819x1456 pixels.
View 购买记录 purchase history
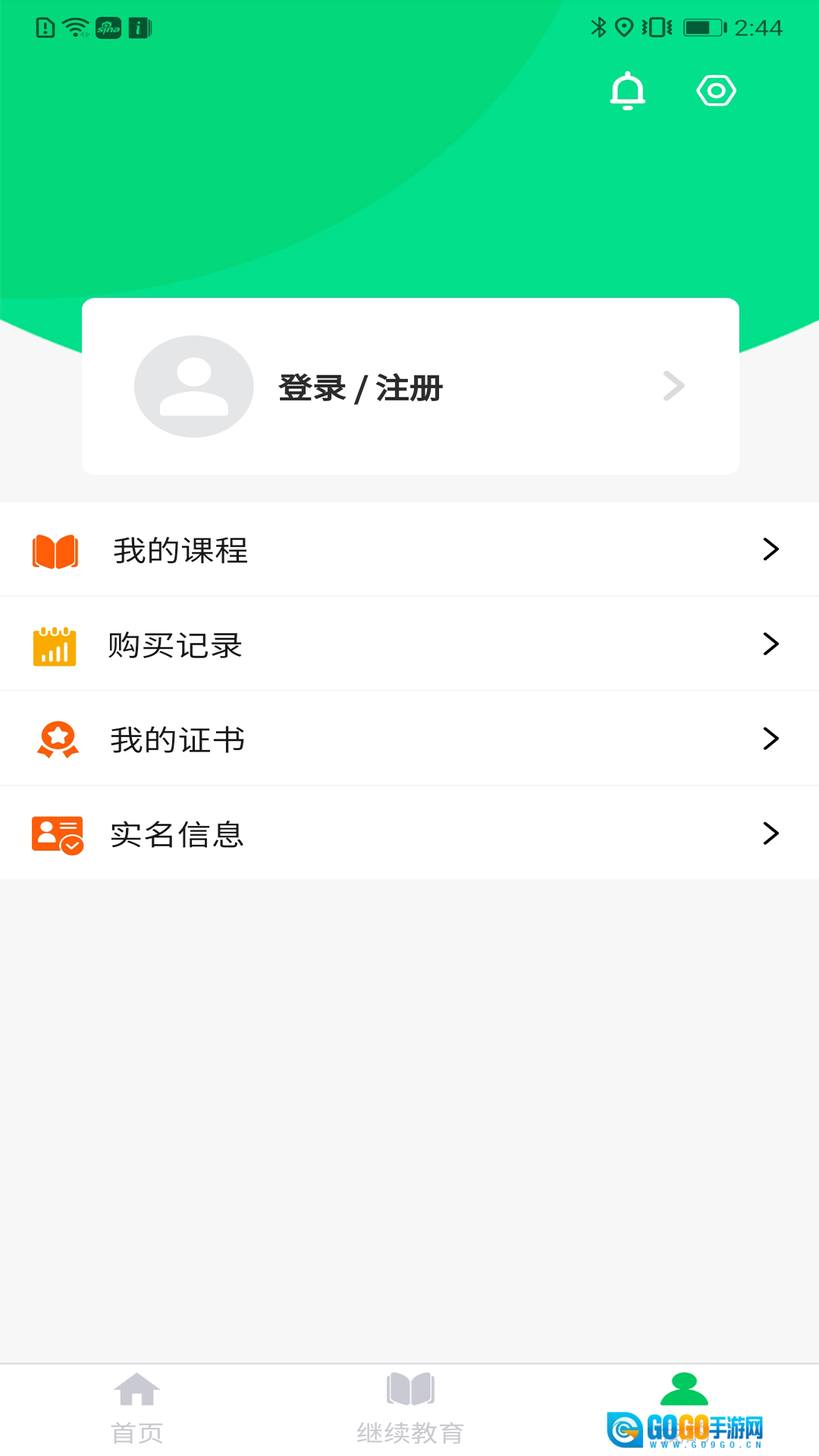point(409,645)
